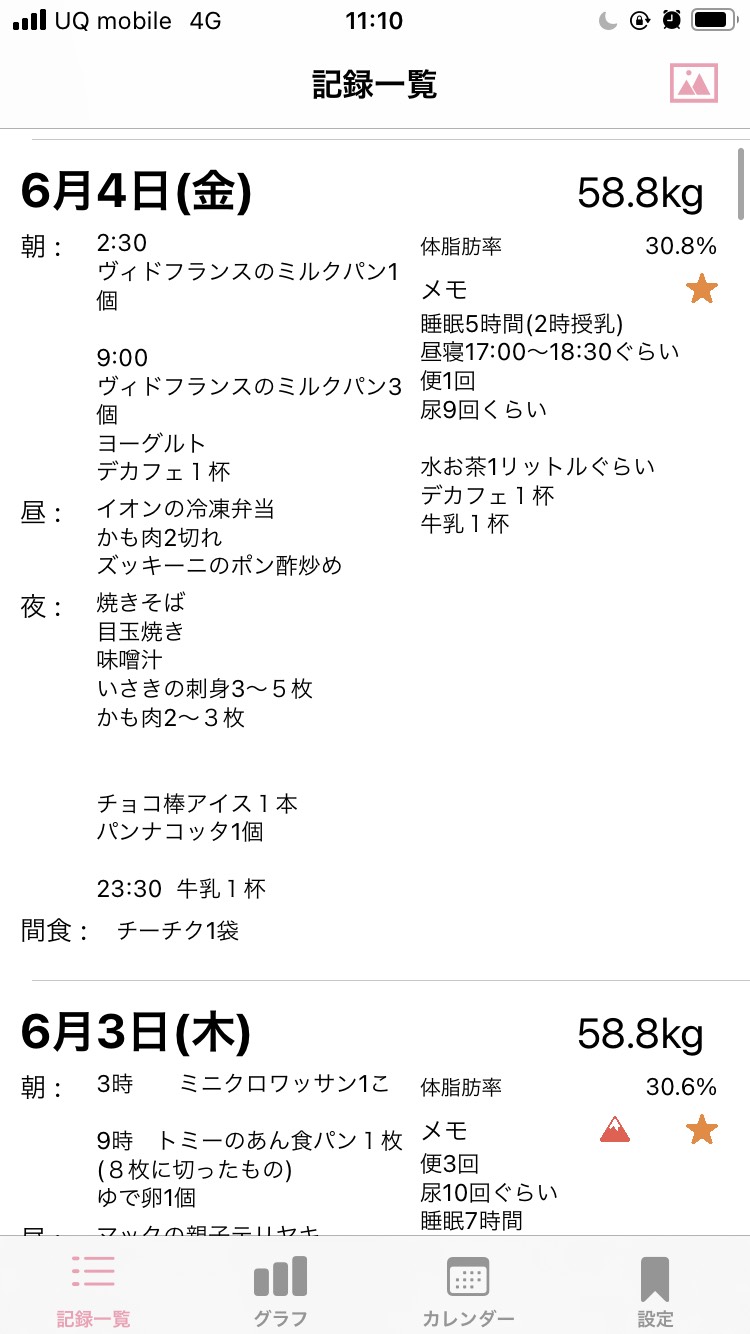Switch to the カレンダー tab
This screenshot has width=750, height=1334.
[x=468, y=1290]
